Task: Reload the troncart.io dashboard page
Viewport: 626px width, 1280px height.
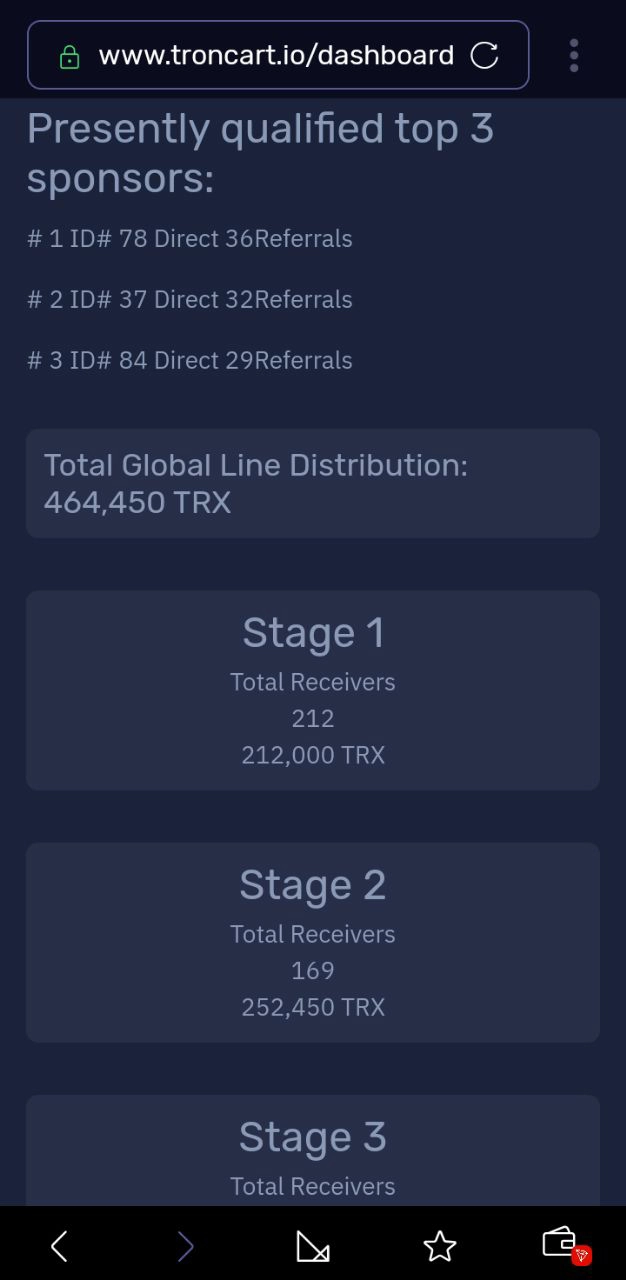Action: (x=484, y=56)
